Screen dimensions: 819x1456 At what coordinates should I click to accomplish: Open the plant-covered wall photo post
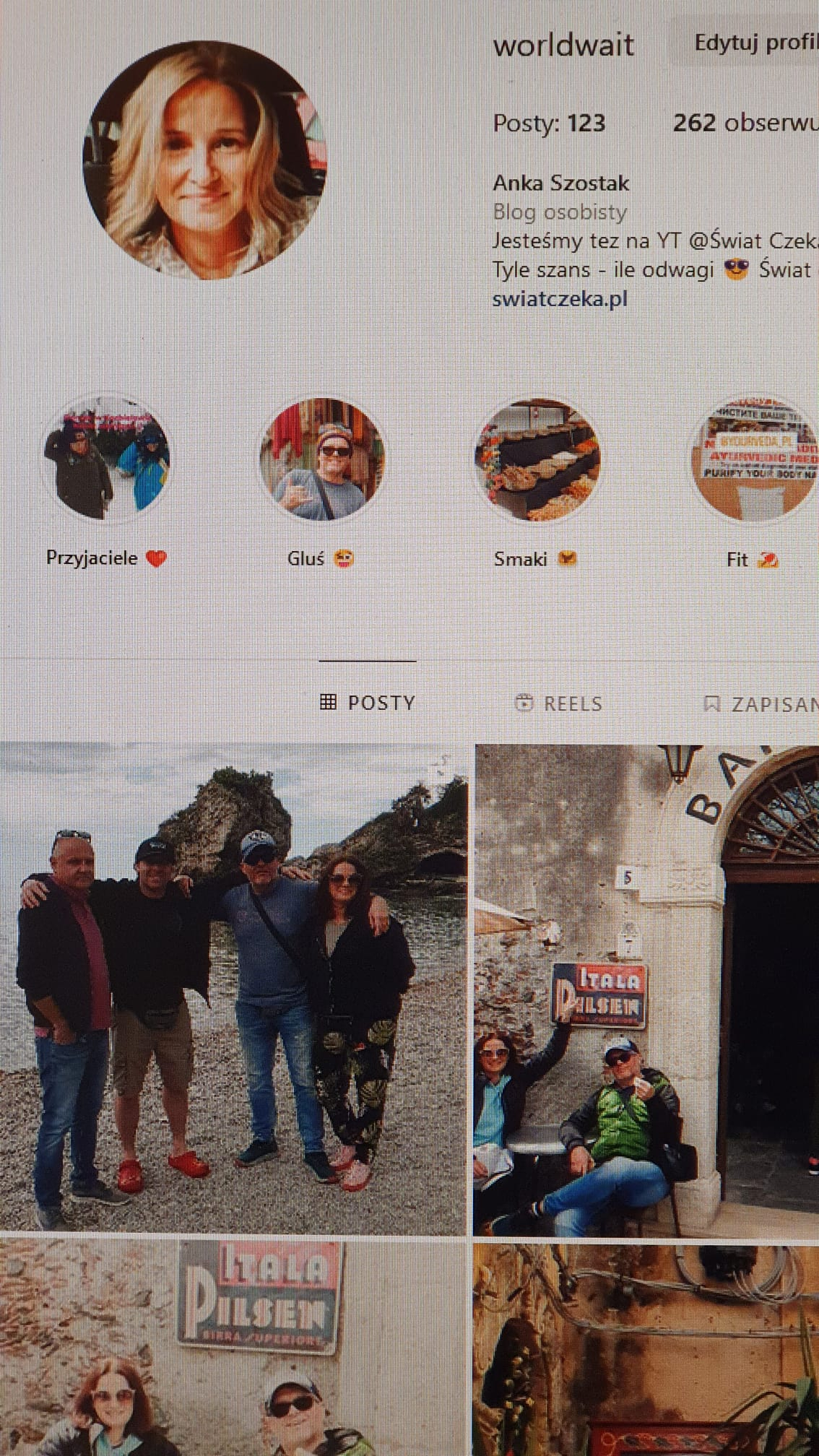pyautogui.click(x=646, y=1347)
